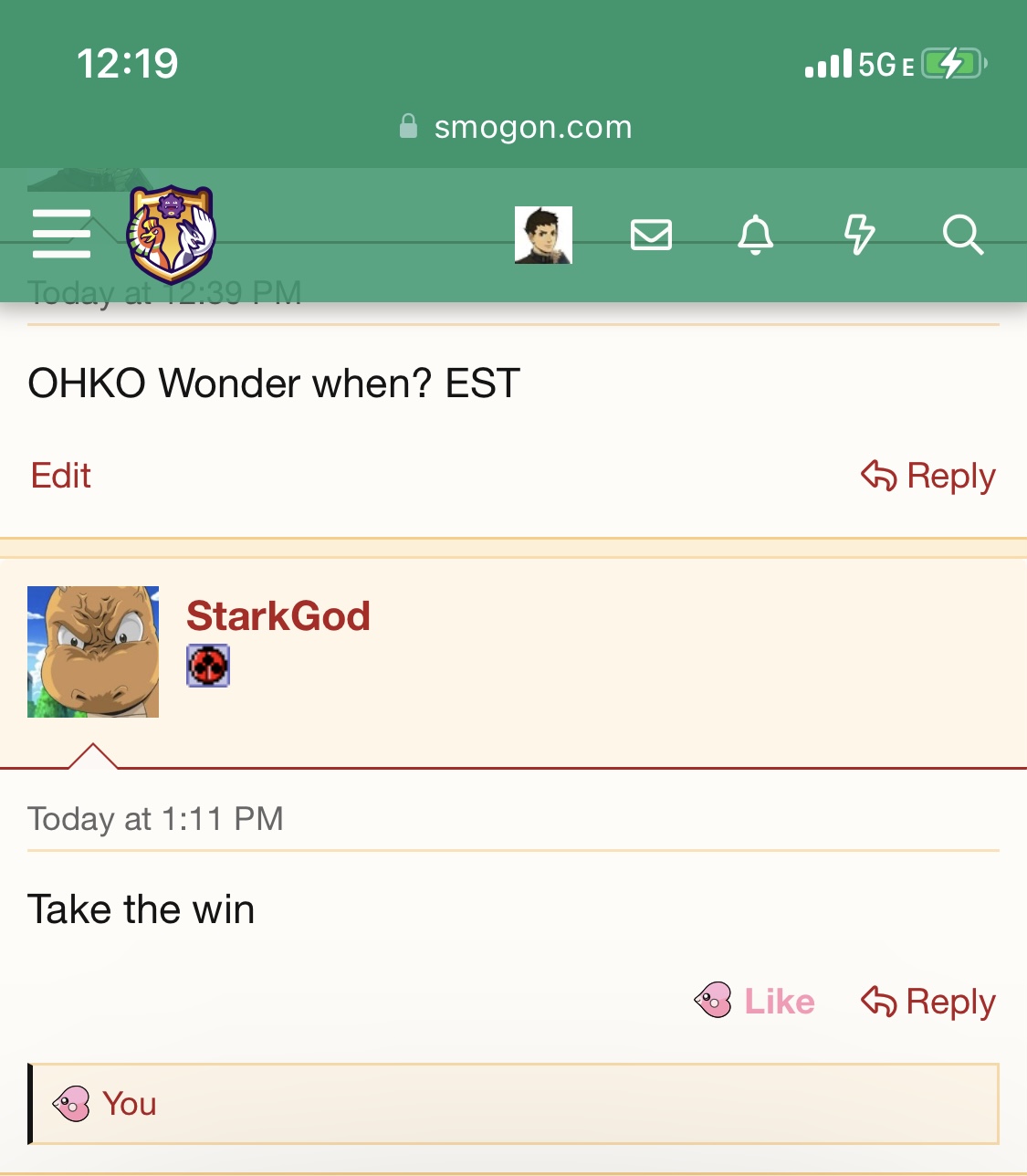Screen dimensions: 1027x1176
Task: Open your account profile avatar
Action: click(x=543, y=235)
